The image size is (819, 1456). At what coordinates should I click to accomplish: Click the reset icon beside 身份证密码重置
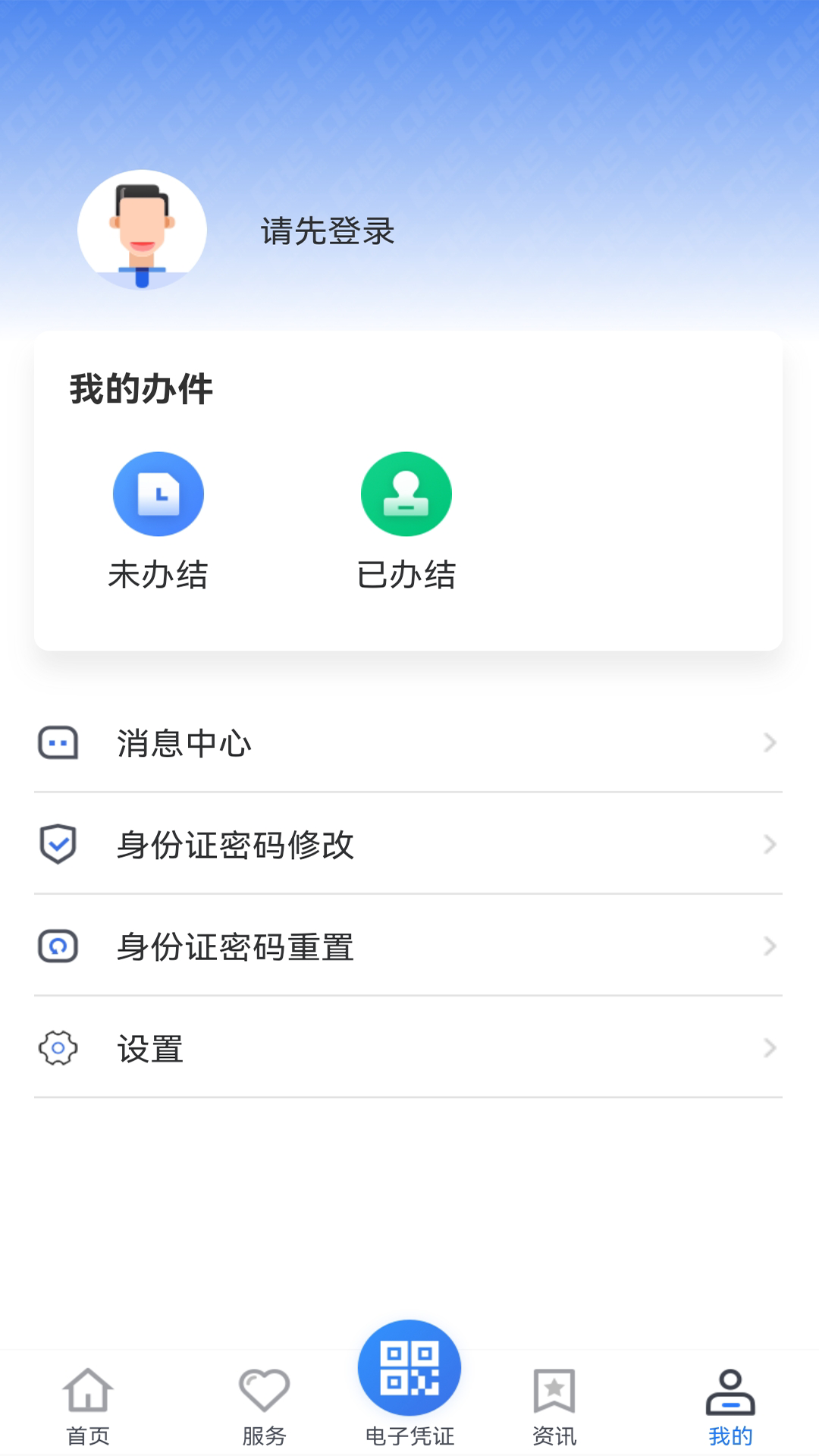pyautogui.click(x=57, y=946)
